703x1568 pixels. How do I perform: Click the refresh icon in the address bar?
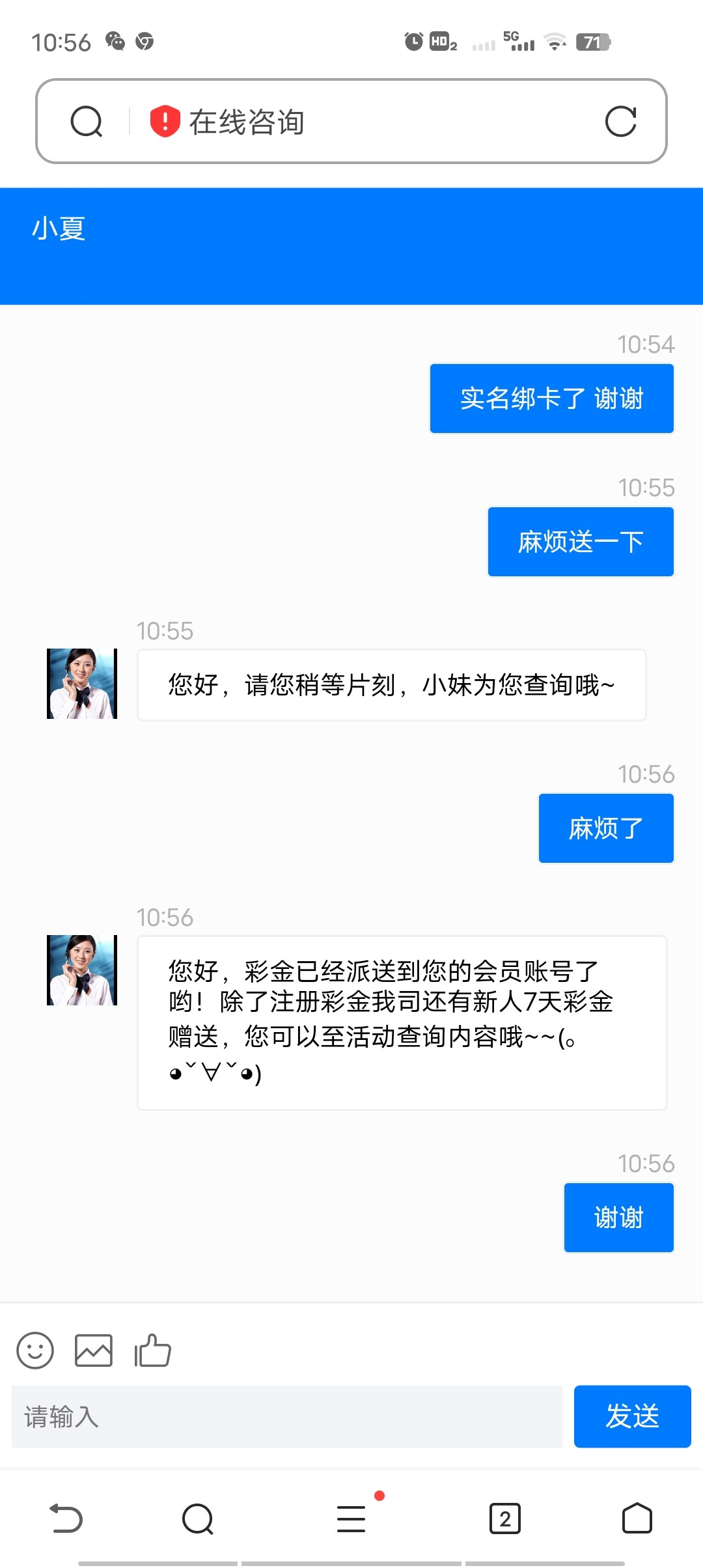[621, 121]
